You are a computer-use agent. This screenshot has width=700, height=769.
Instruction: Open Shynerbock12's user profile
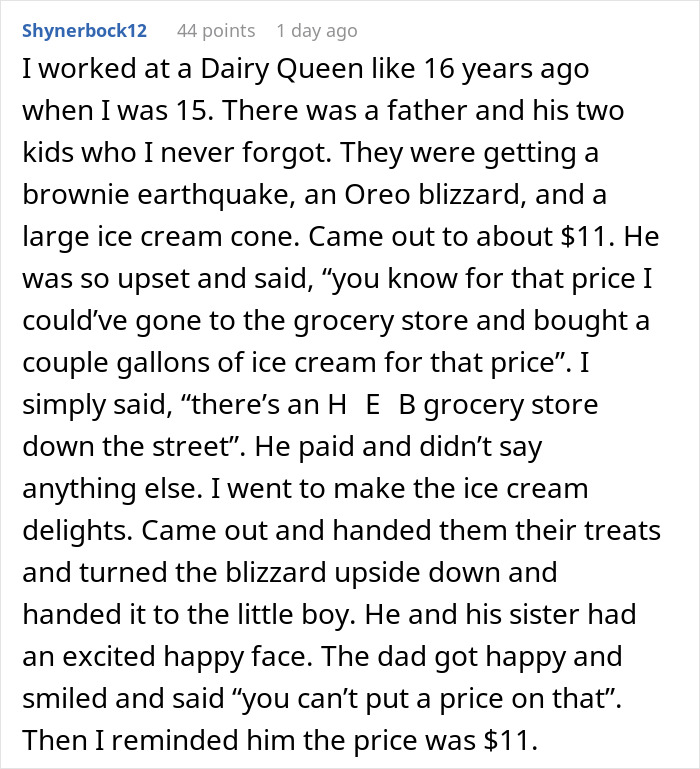[x=83, y=31]
